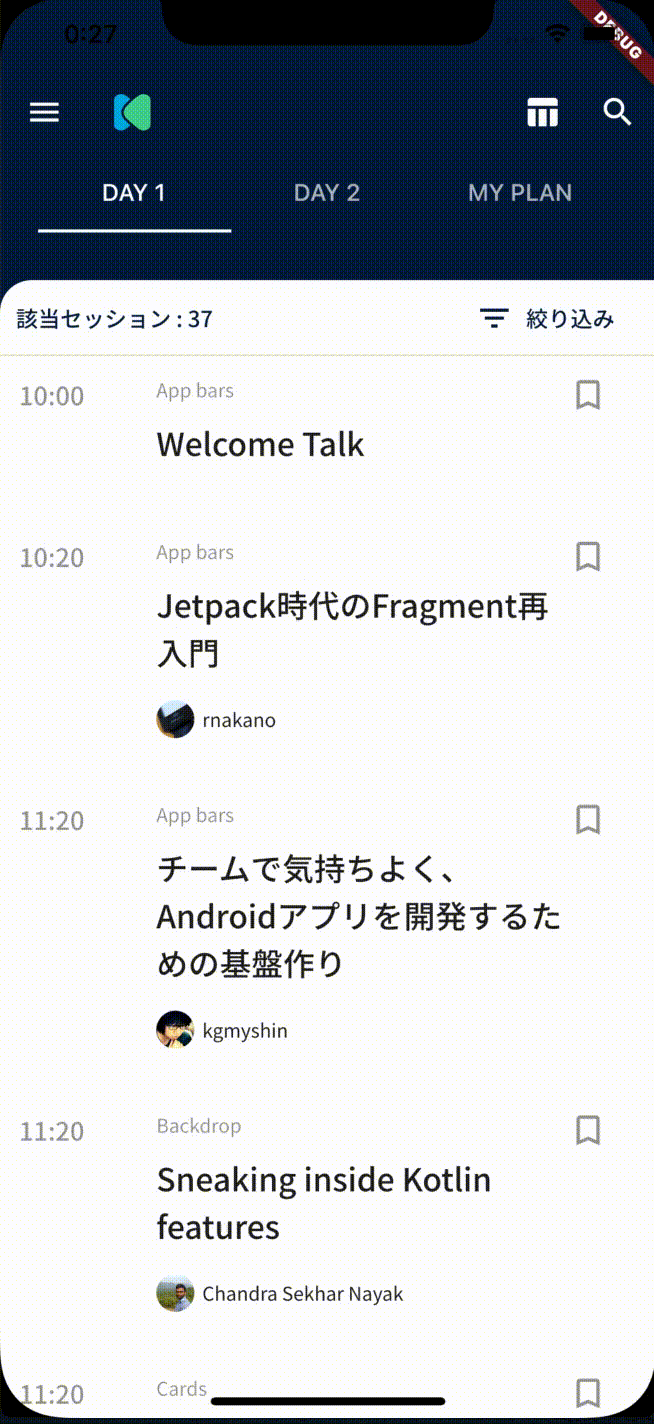The image size is (654, 1424).
Task: Bookmark the Jetpack時代のFragment再入門 session
Action: pyautogui.click(x=588, y=557)
